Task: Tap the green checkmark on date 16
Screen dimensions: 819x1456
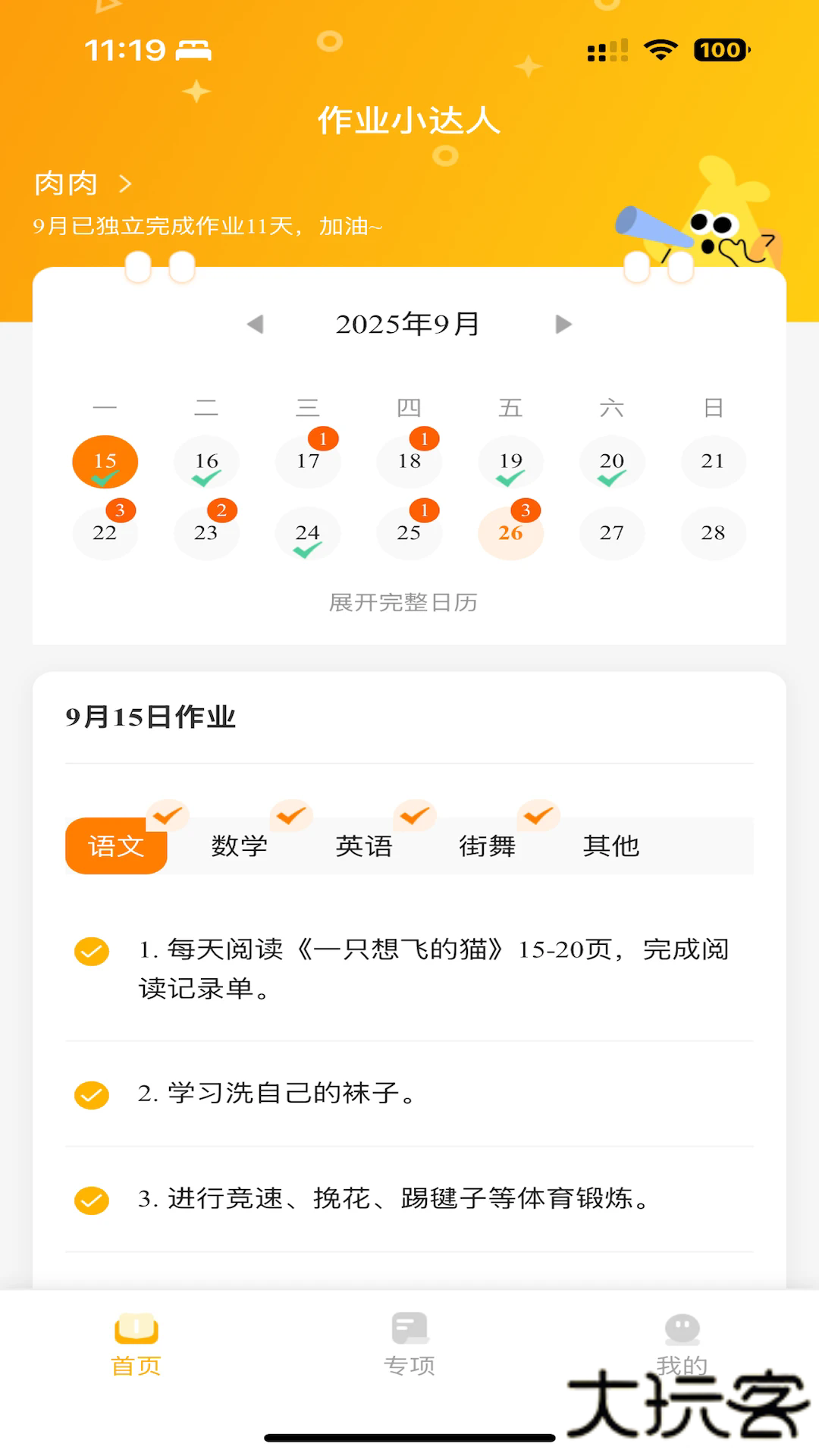Action: click(x=206, y=479)
